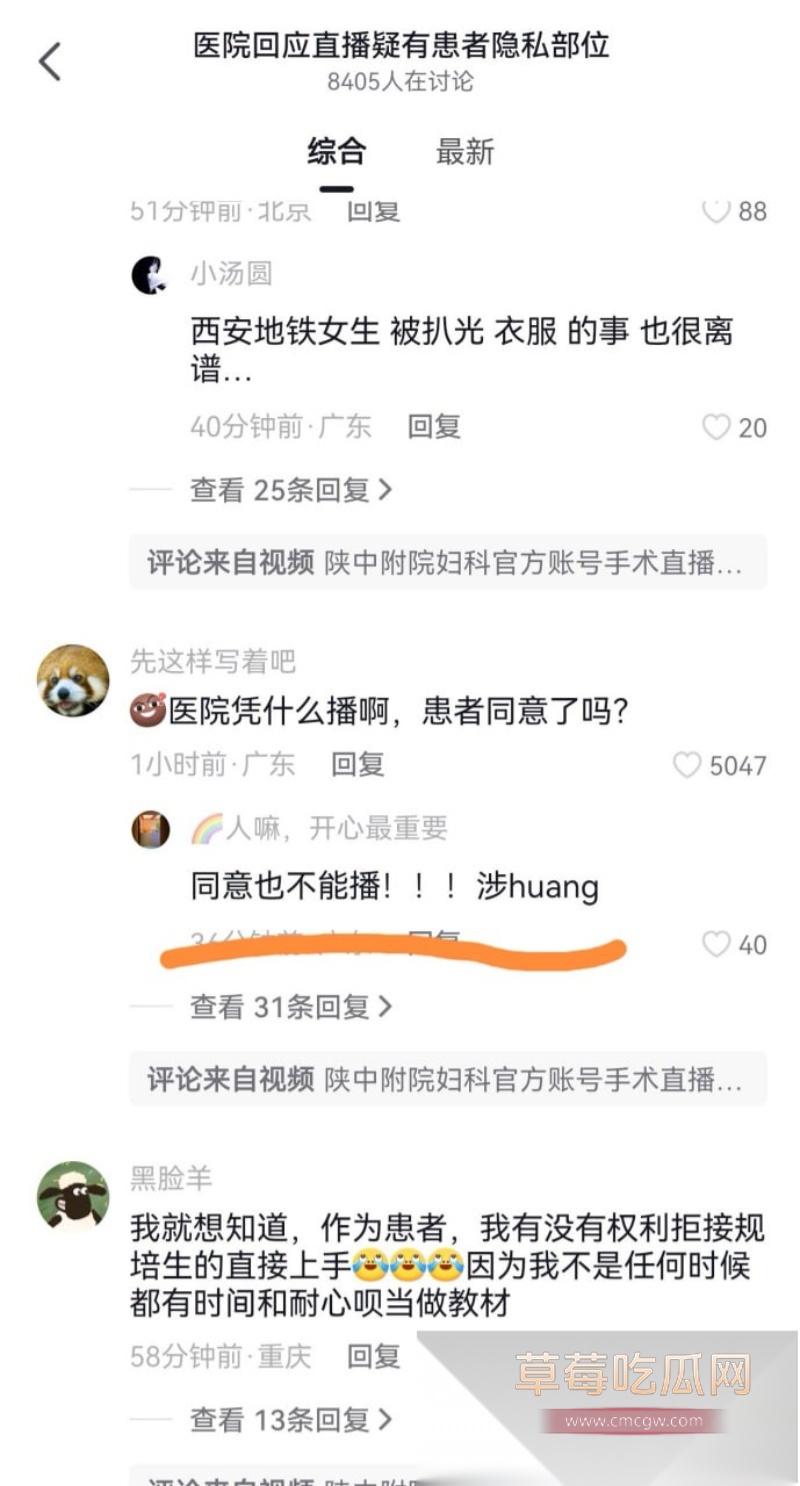Open the source video bar under 小汤圆's thread
This screenshot has width=800, height=1486.
click(447, 563)
